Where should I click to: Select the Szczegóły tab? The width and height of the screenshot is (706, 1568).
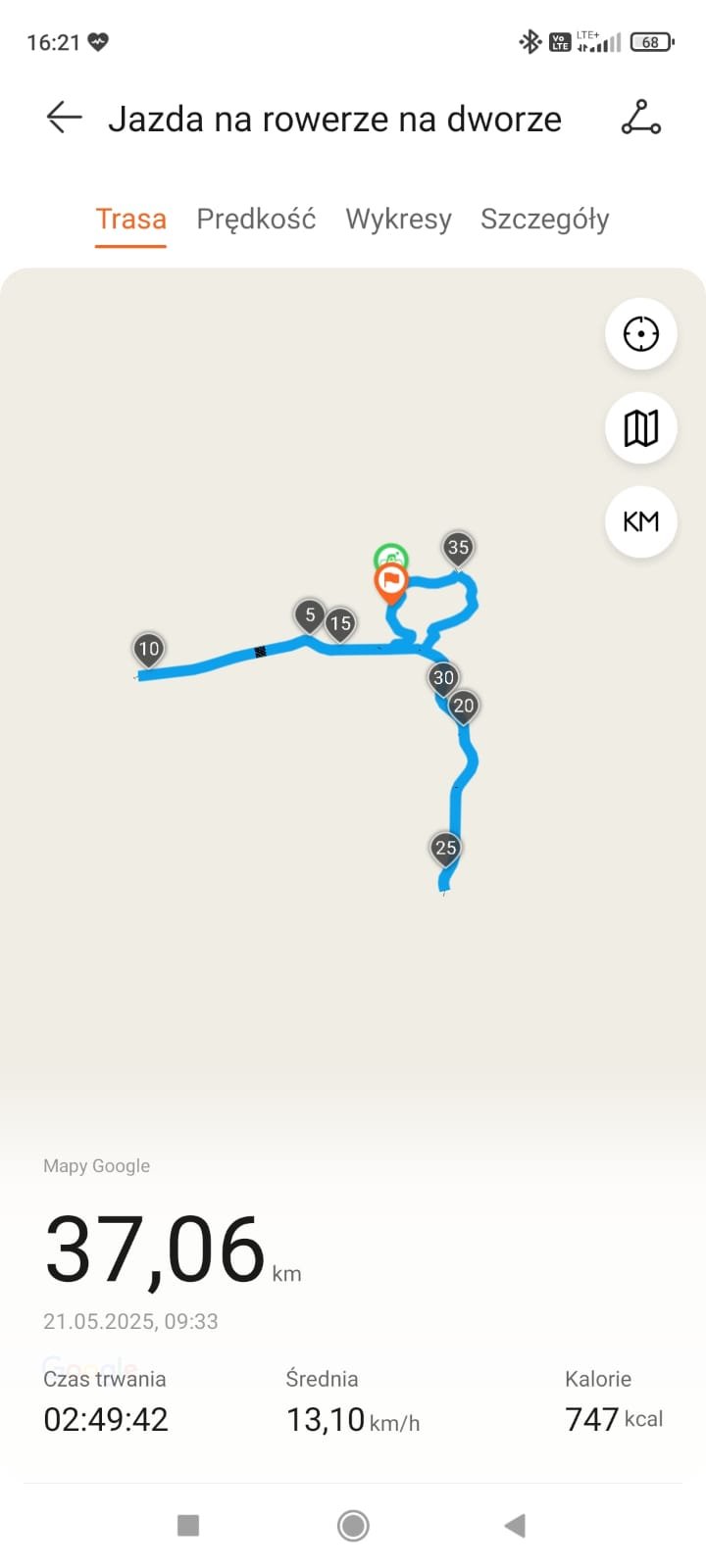point(544,219)
